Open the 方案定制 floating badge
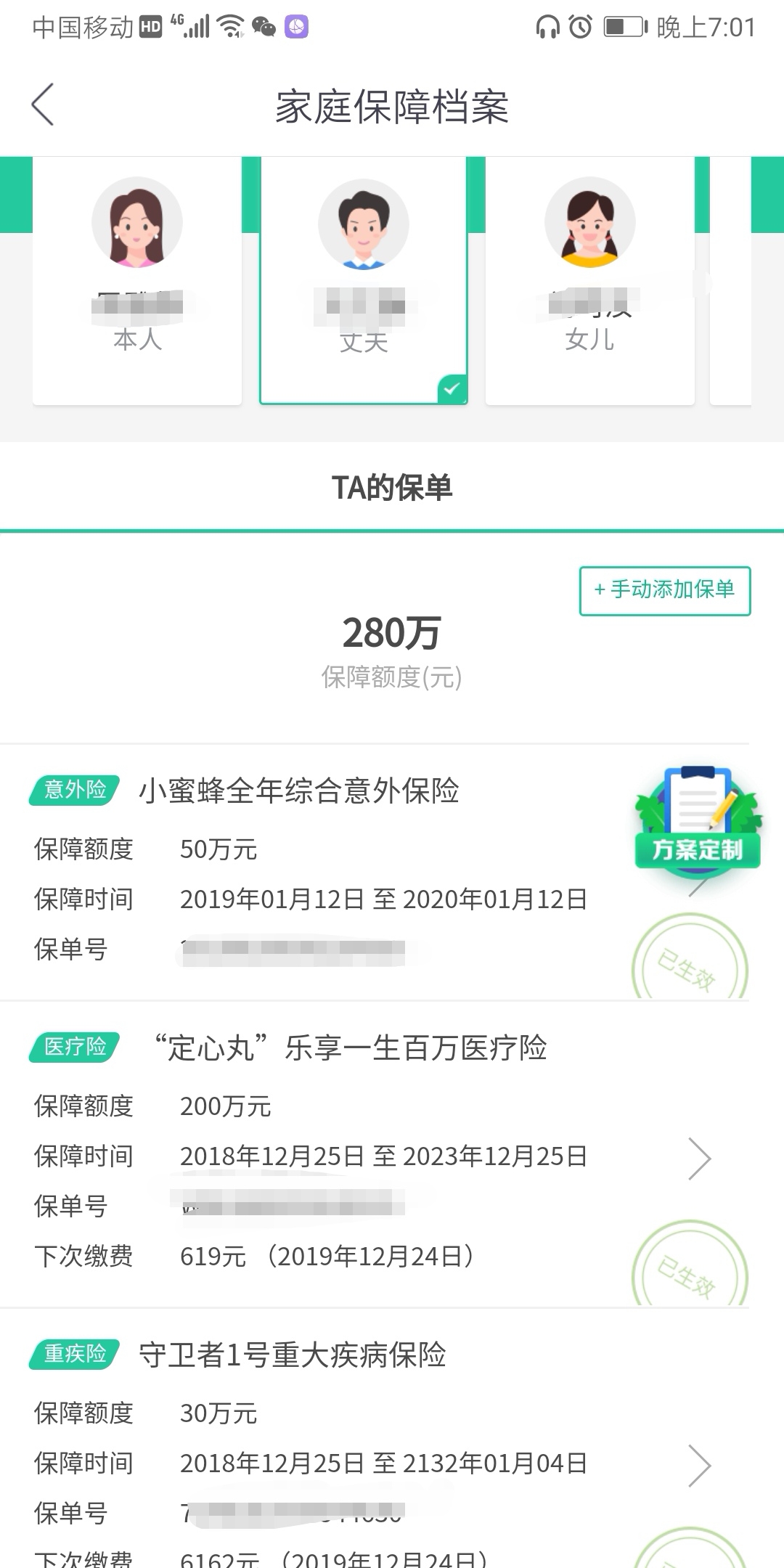 [698, 820]
